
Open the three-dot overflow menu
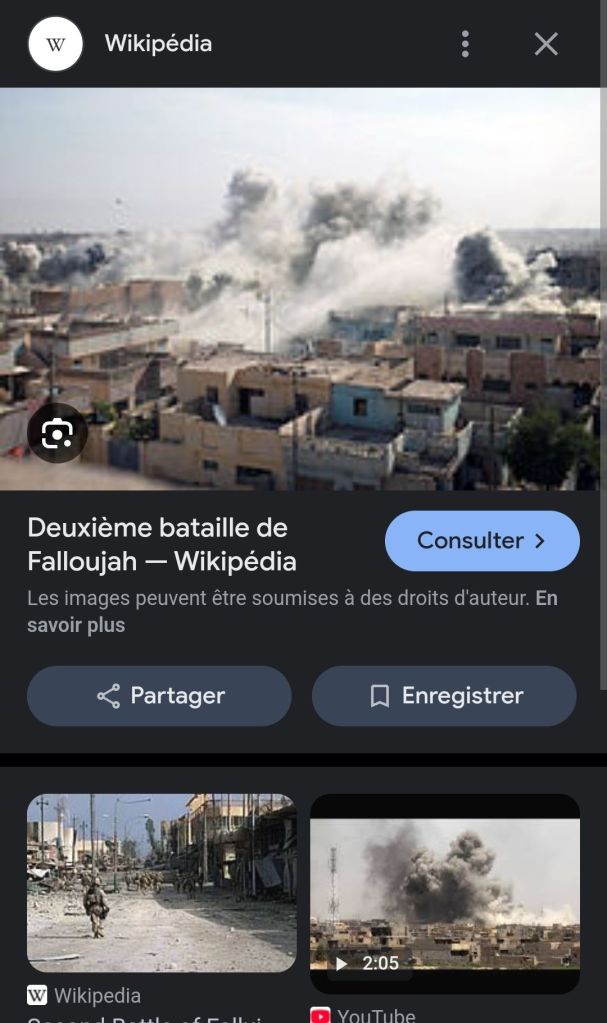(465, 44)
